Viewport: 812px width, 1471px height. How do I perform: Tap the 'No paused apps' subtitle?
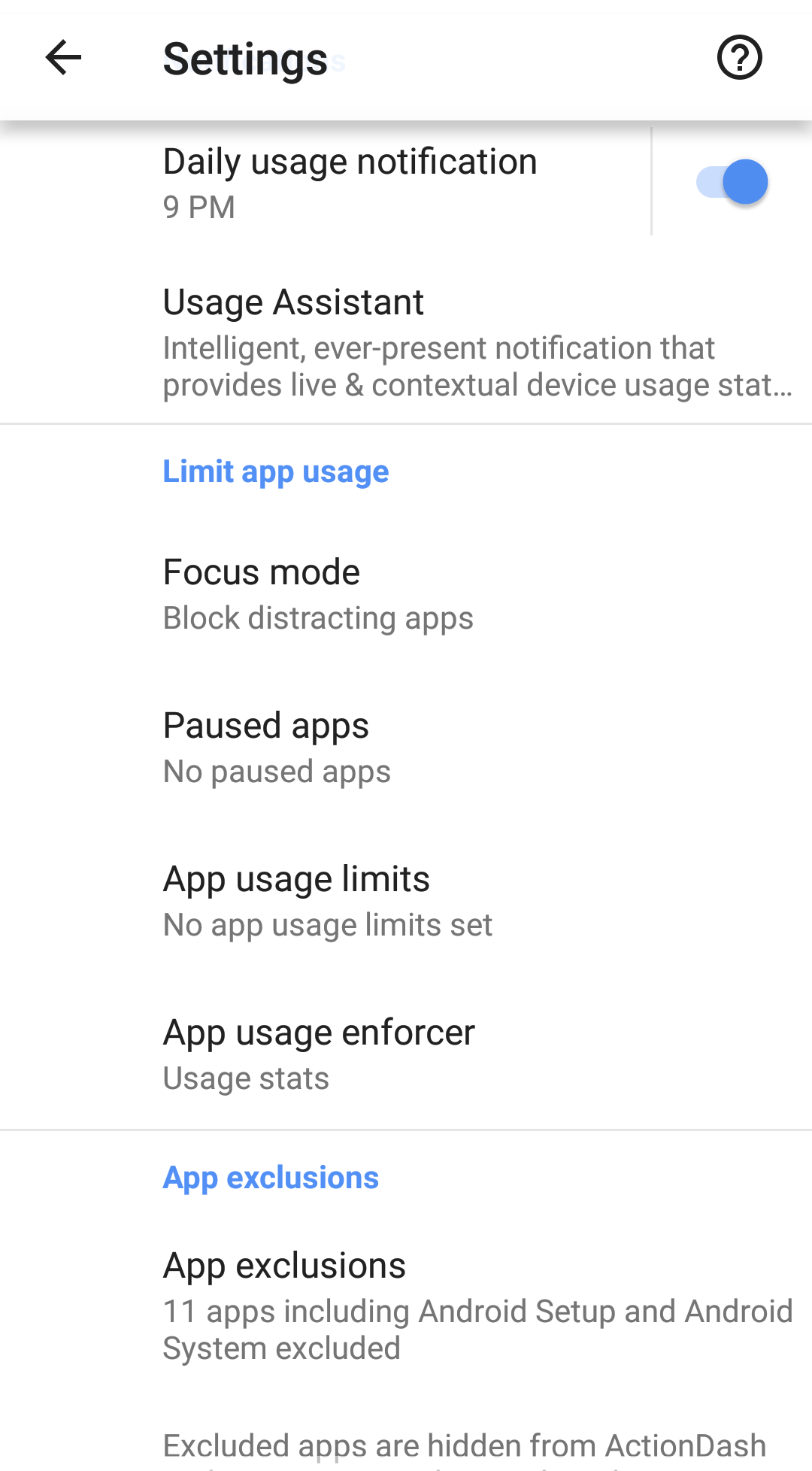pos(277,771)
